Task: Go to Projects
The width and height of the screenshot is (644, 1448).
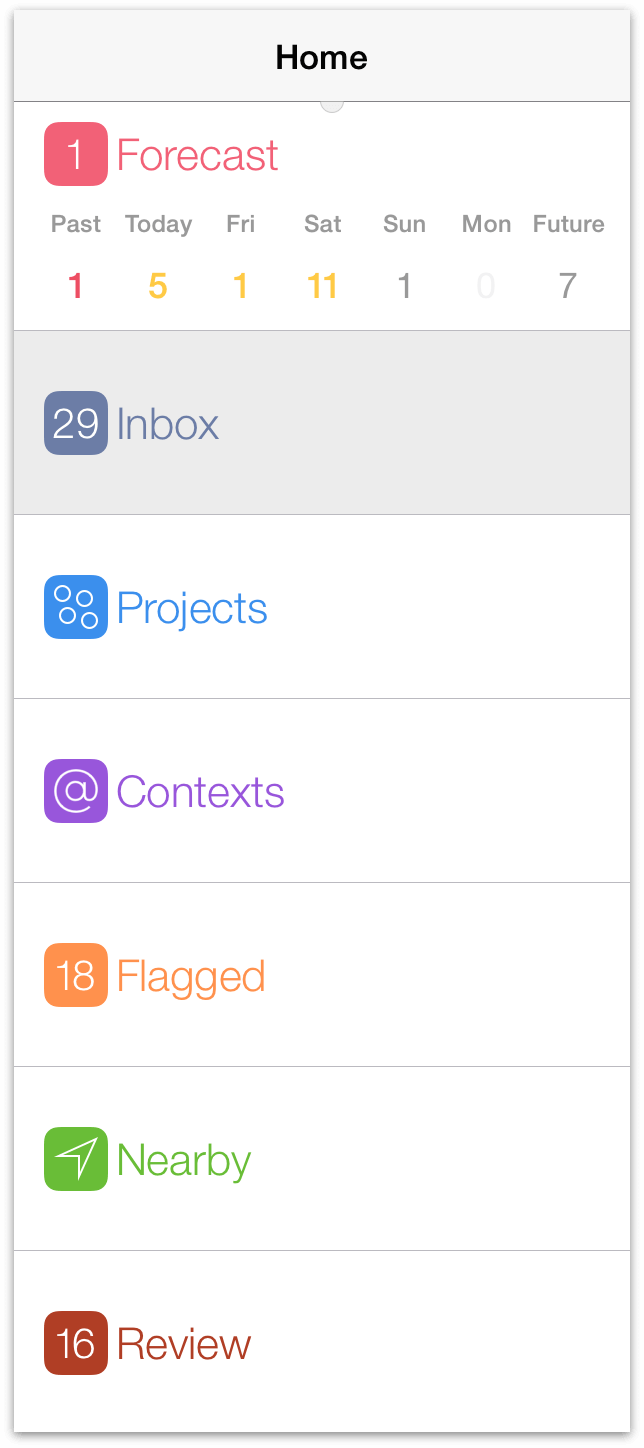Action: 191,607
